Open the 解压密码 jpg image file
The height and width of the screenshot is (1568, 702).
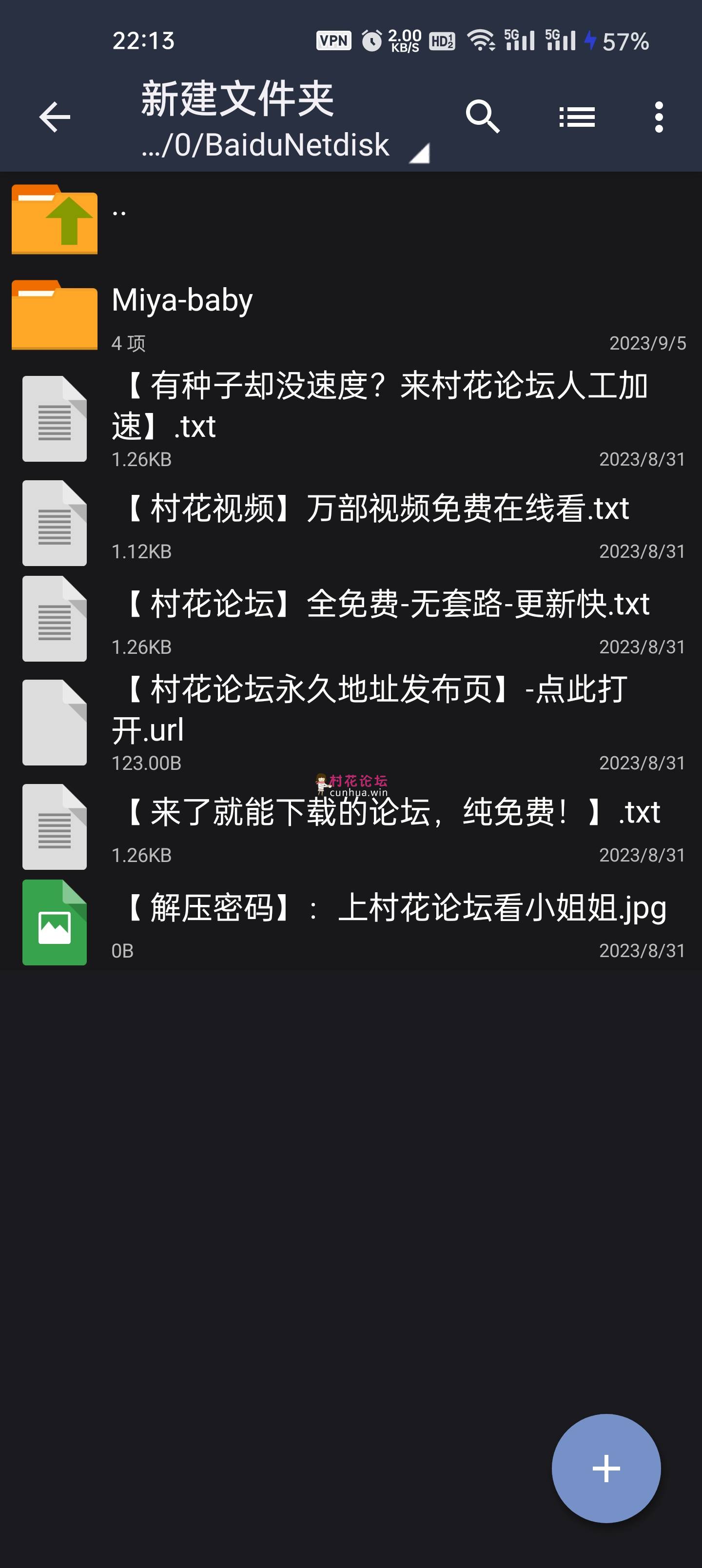[x=351, y=922]
